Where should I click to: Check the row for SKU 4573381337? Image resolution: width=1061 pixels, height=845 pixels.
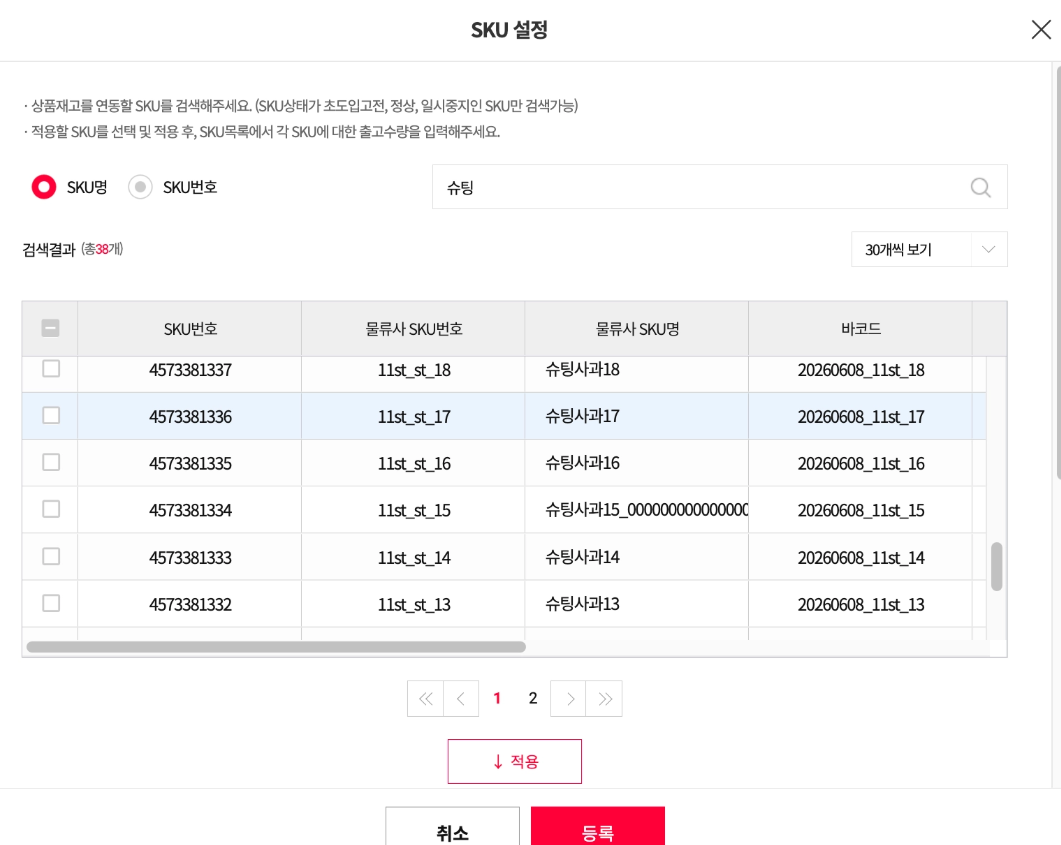pos(51,369)
